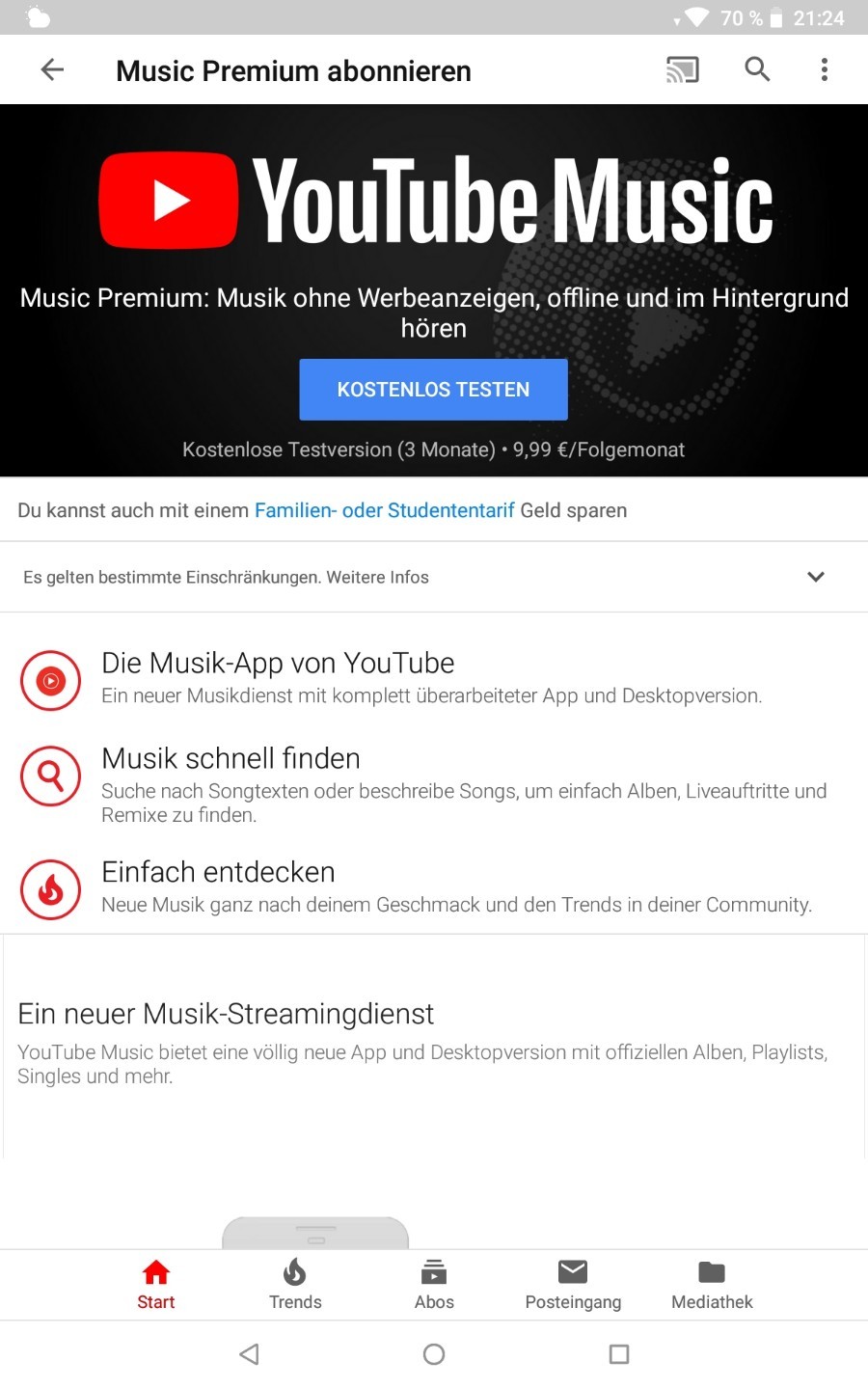The height and width of the screenshot is (1389, 868).
Task: Open the Familien- oder Studententarif link
Action: pyautogui.click(x=385, y=510)
